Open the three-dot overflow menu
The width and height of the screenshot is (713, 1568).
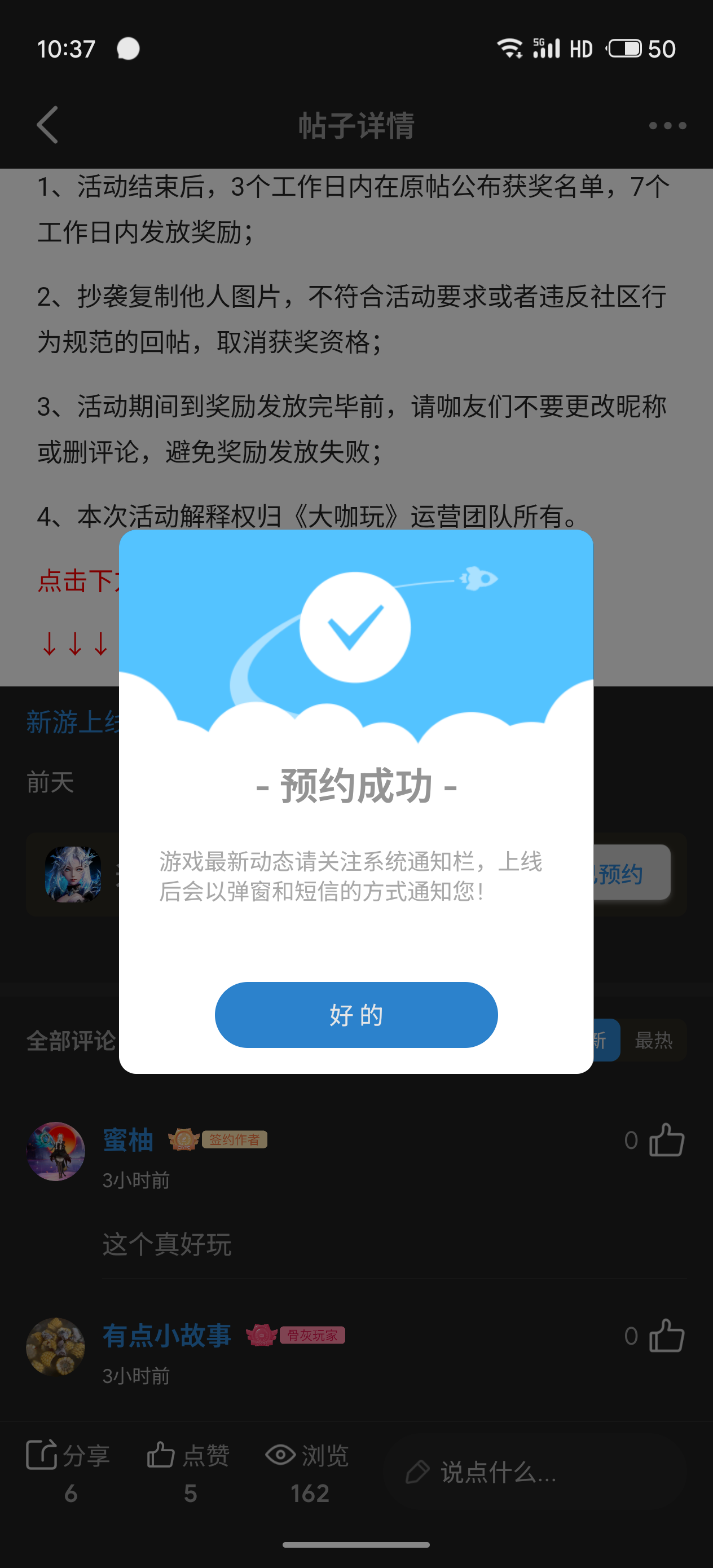[667, 125]
